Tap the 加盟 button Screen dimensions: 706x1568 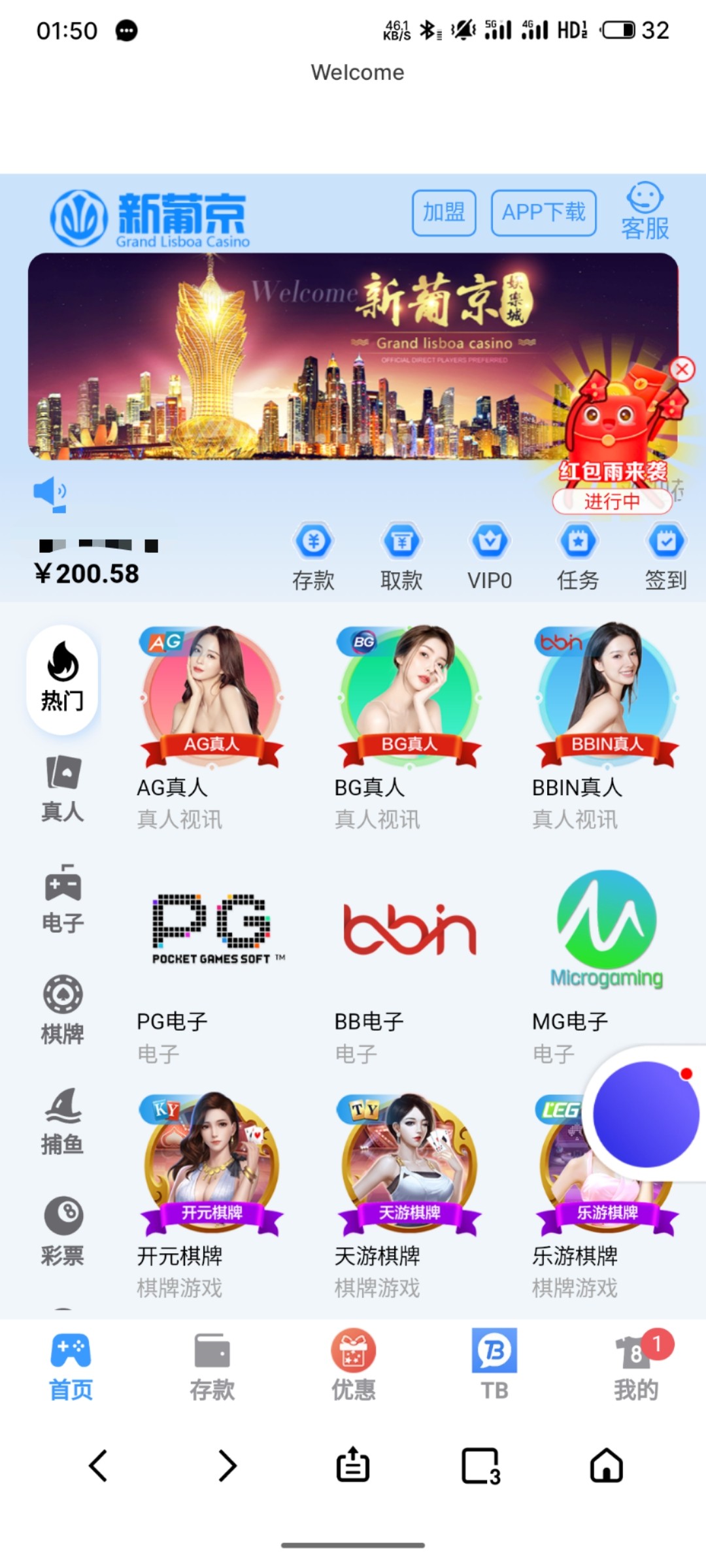[x=444, y=212]
